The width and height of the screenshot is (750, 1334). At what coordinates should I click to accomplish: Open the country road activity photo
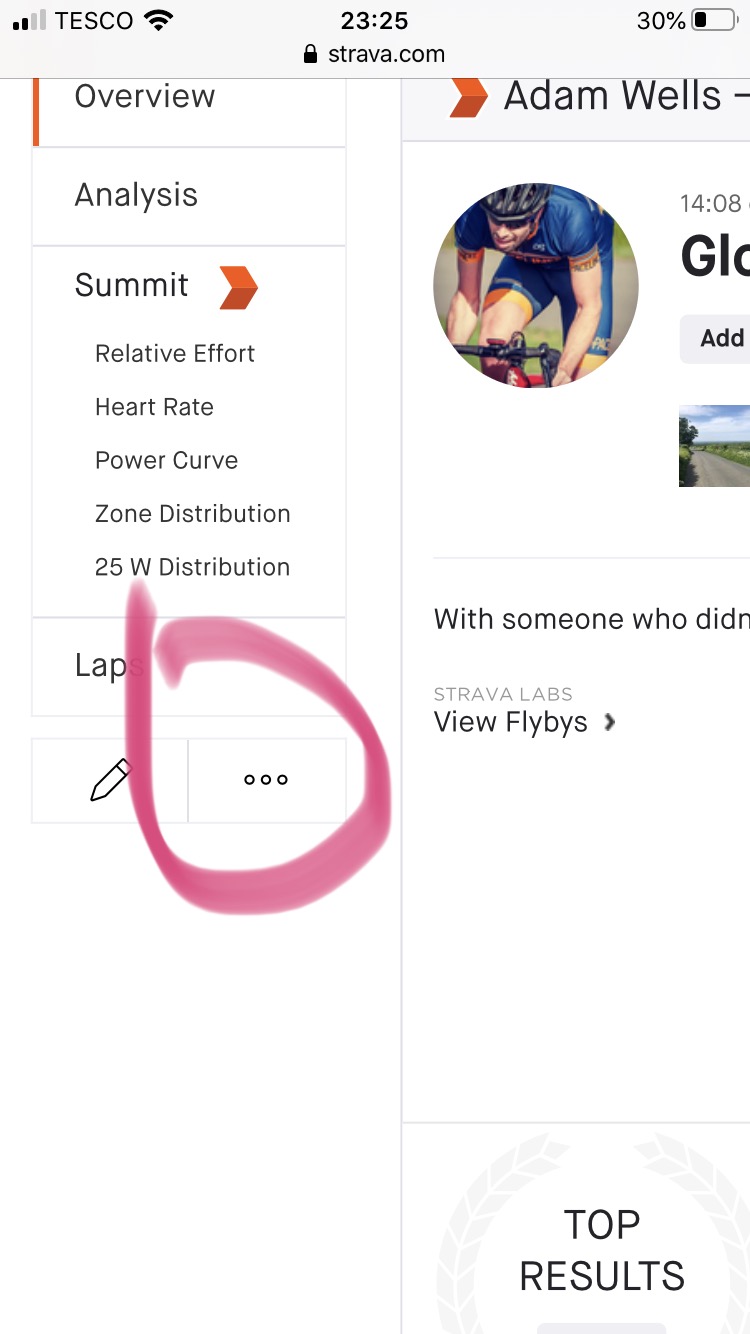point(714,446)
